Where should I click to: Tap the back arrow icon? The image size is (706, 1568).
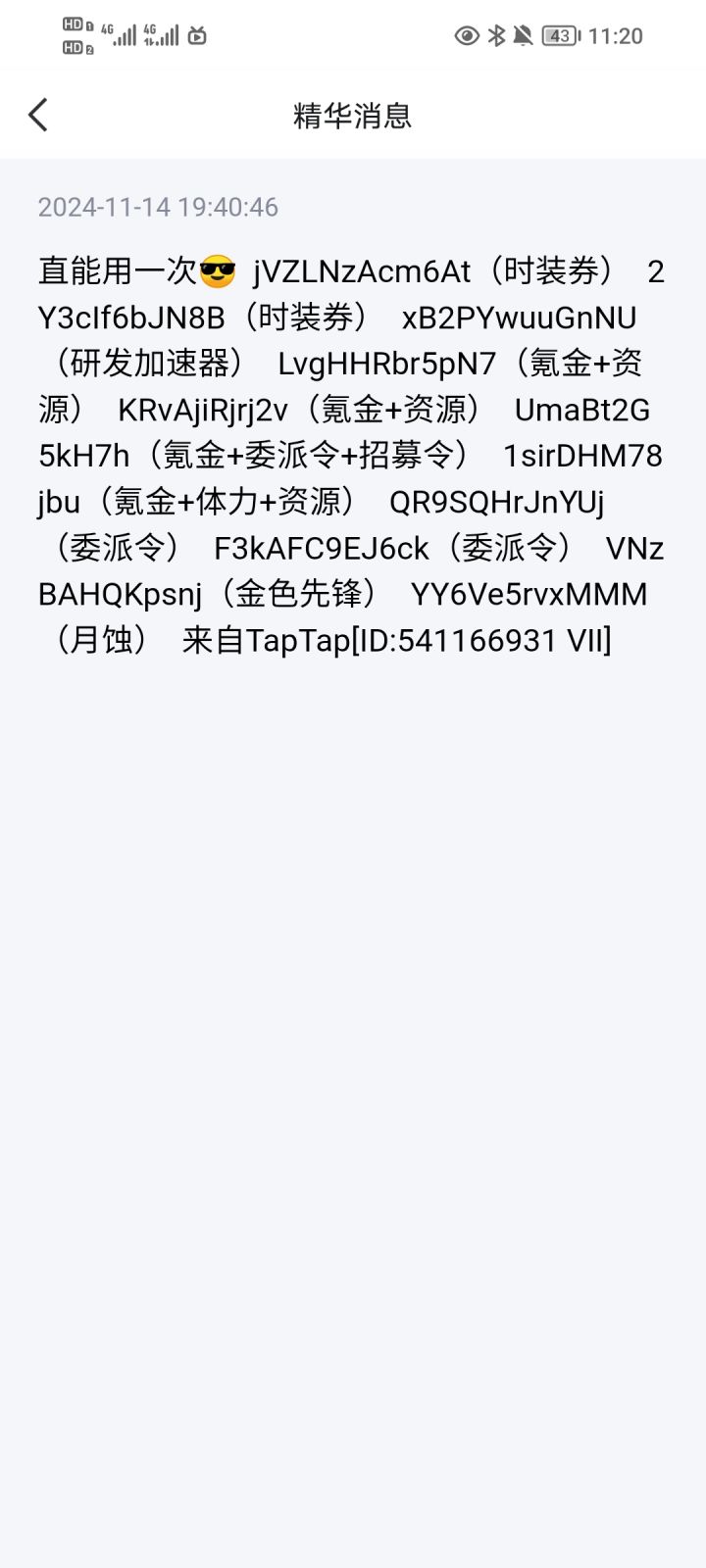pyautogui.click(x=38, y=115)
